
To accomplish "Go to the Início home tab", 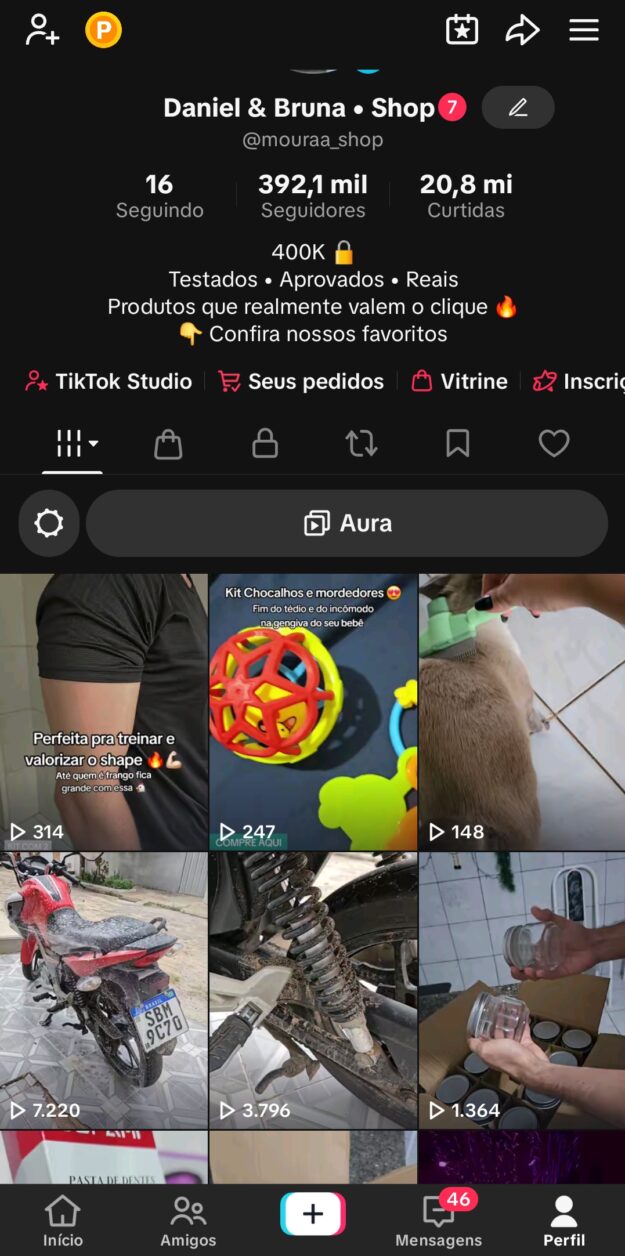I will click(63, 1221).
